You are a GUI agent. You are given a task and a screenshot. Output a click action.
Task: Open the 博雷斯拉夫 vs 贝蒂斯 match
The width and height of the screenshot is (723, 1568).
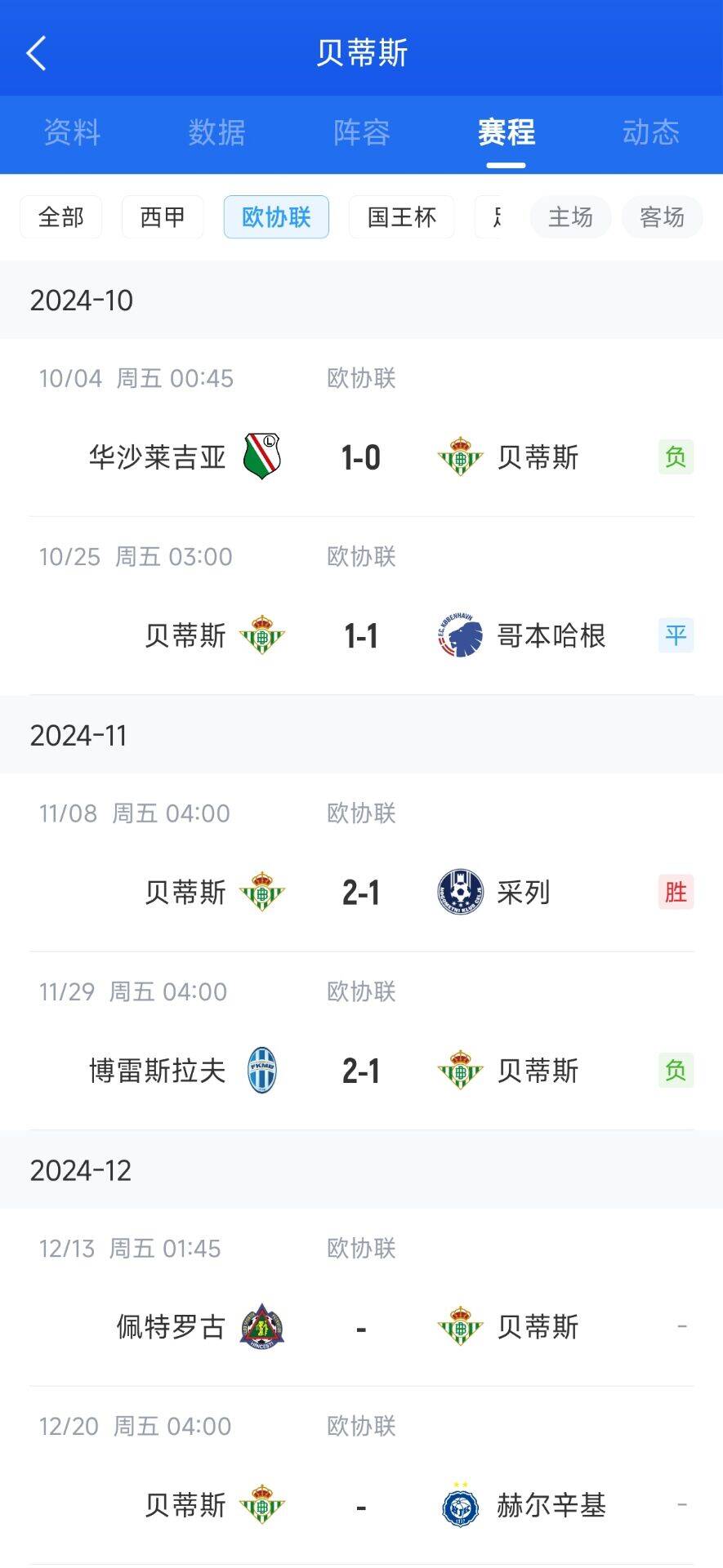(361, 1071)
